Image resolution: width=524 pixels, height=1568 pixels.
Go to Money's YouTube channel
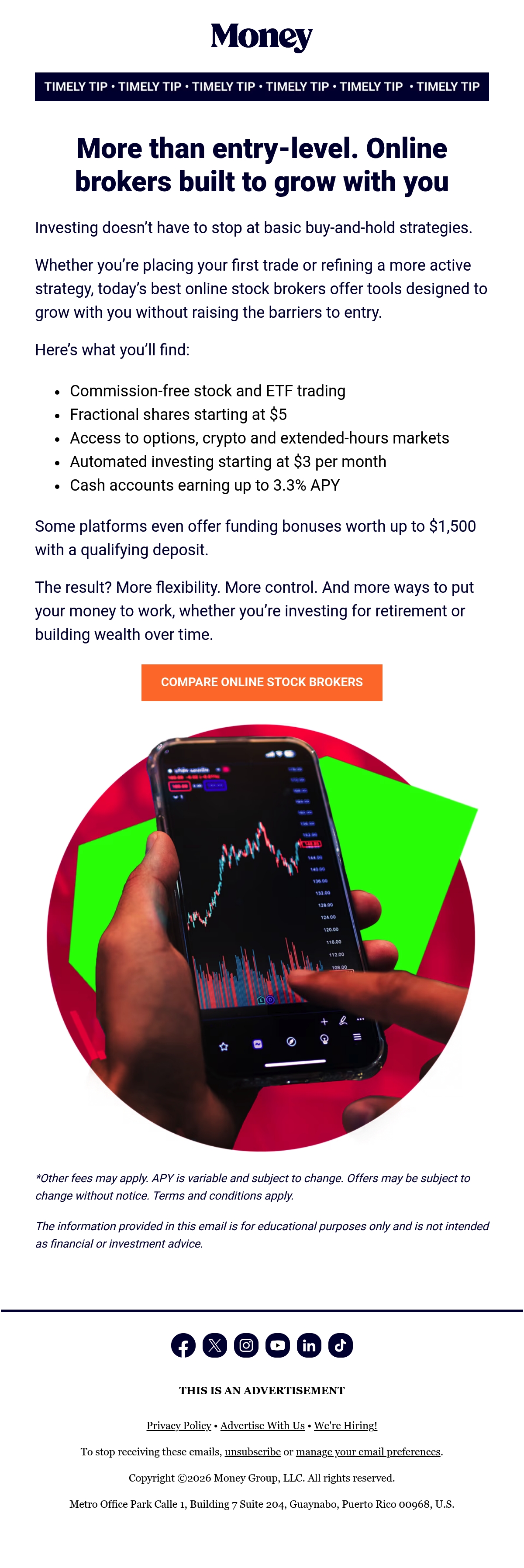278,1345
